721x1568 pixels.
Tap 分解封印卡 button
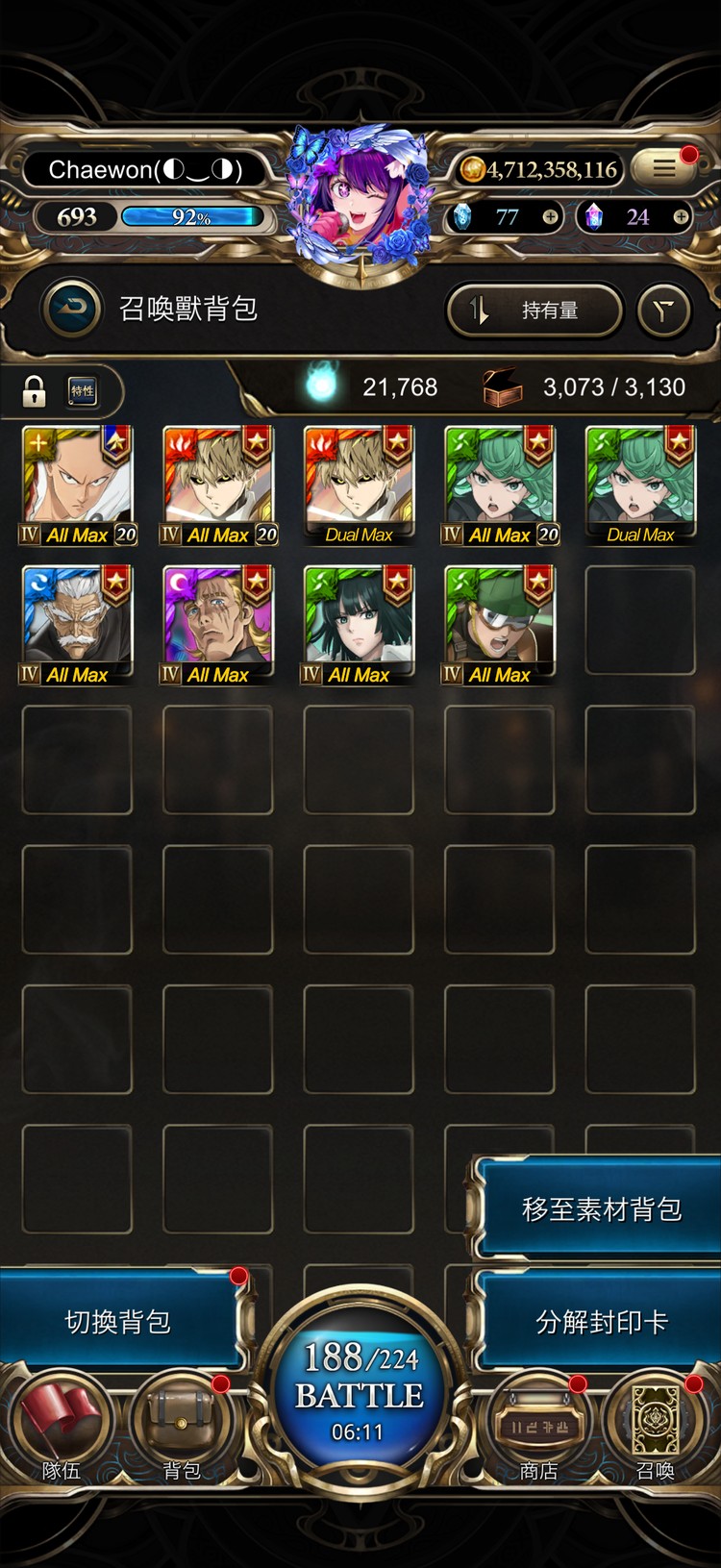click(601, 1322)
